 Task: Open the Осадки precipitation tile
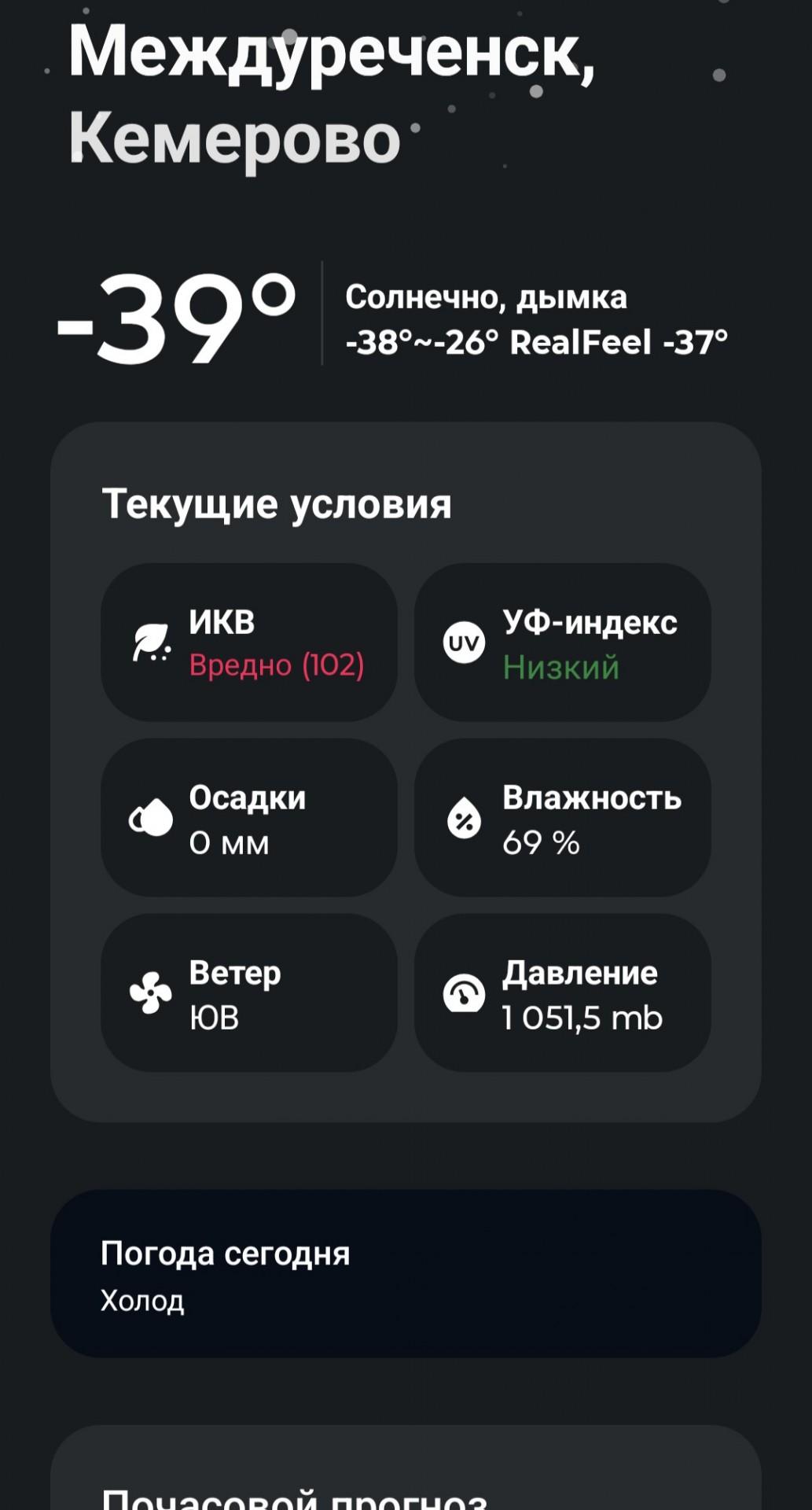[x=248, y=818]
